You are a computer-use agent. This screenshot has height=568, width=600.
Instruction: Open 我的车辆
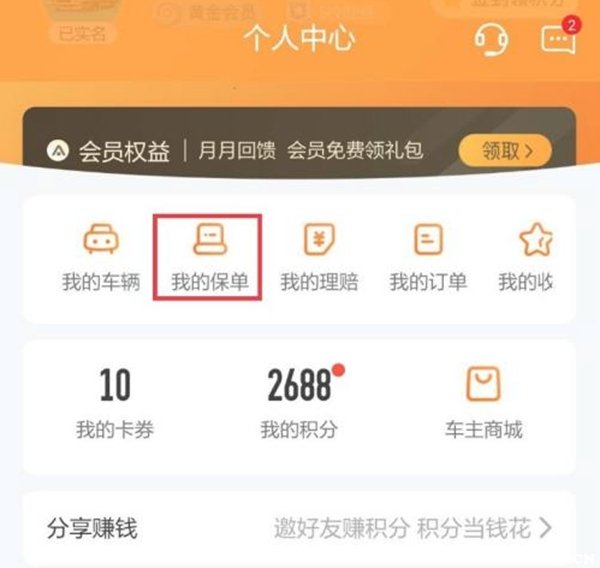click(x=100, y=257)
